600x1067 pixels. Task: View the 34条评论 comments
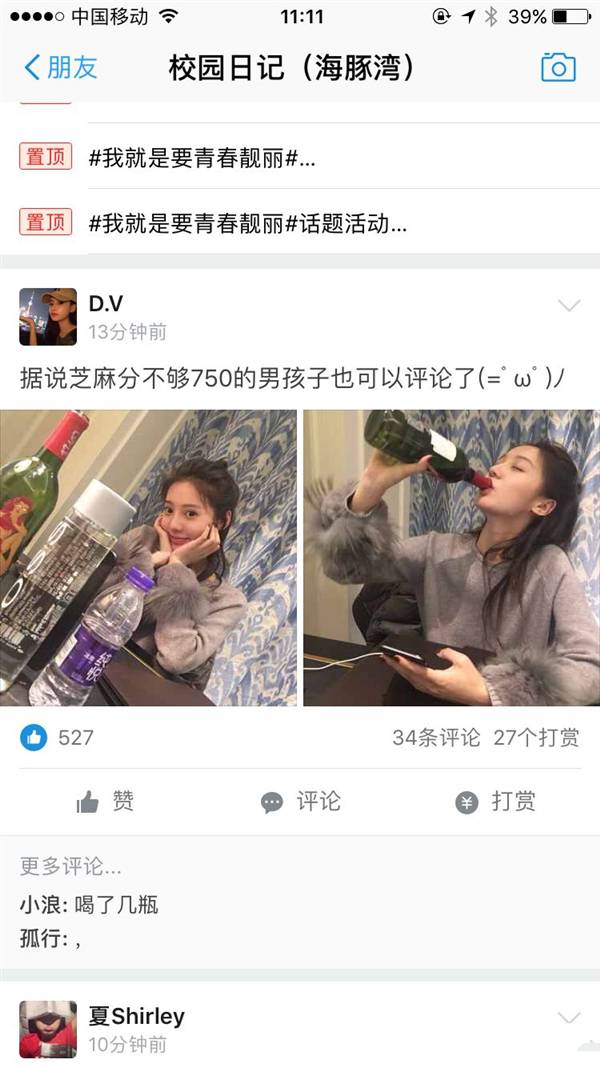(x=436, y=738)
